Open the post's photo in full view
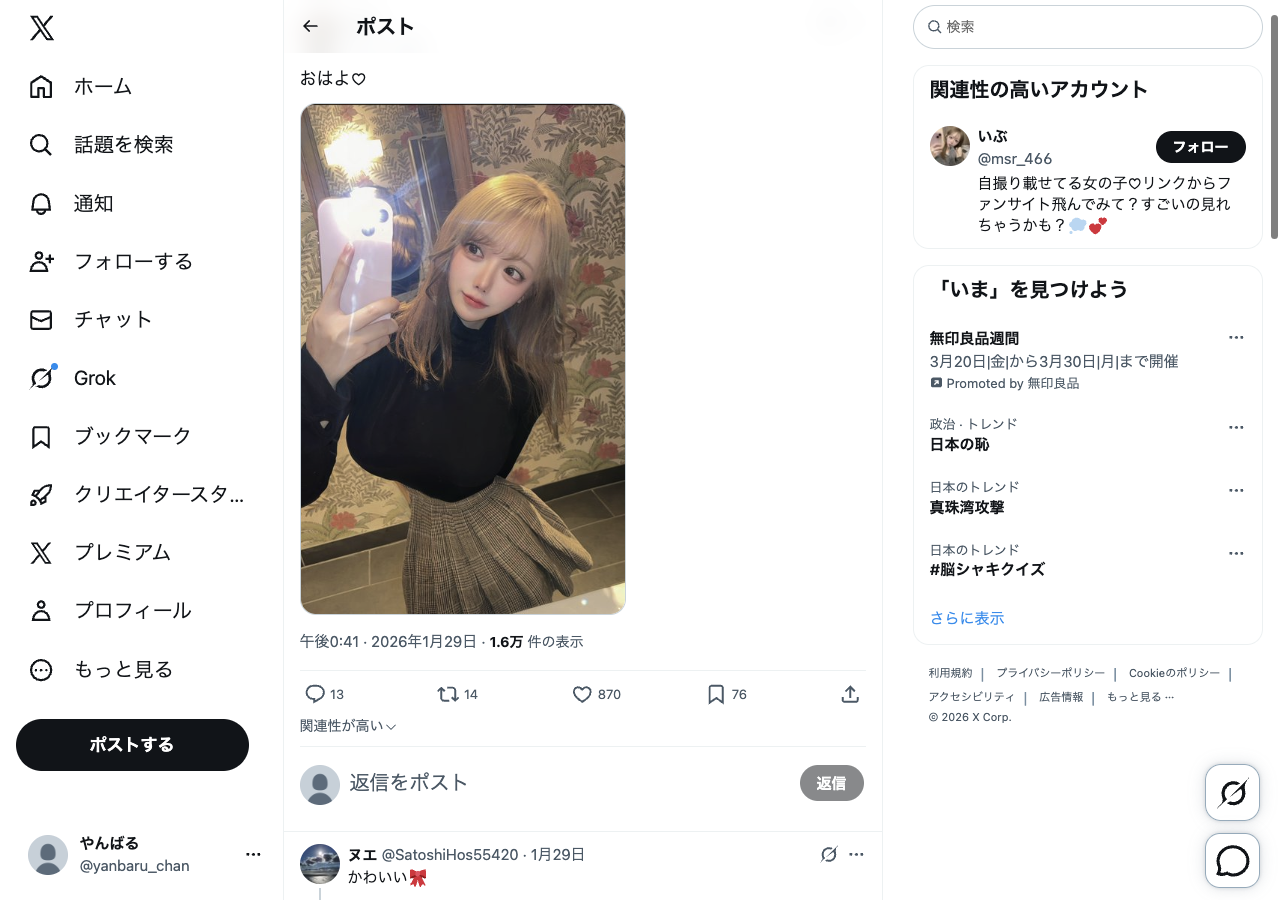The height and width of the screenshot is (900, 1280). (463, 359)
